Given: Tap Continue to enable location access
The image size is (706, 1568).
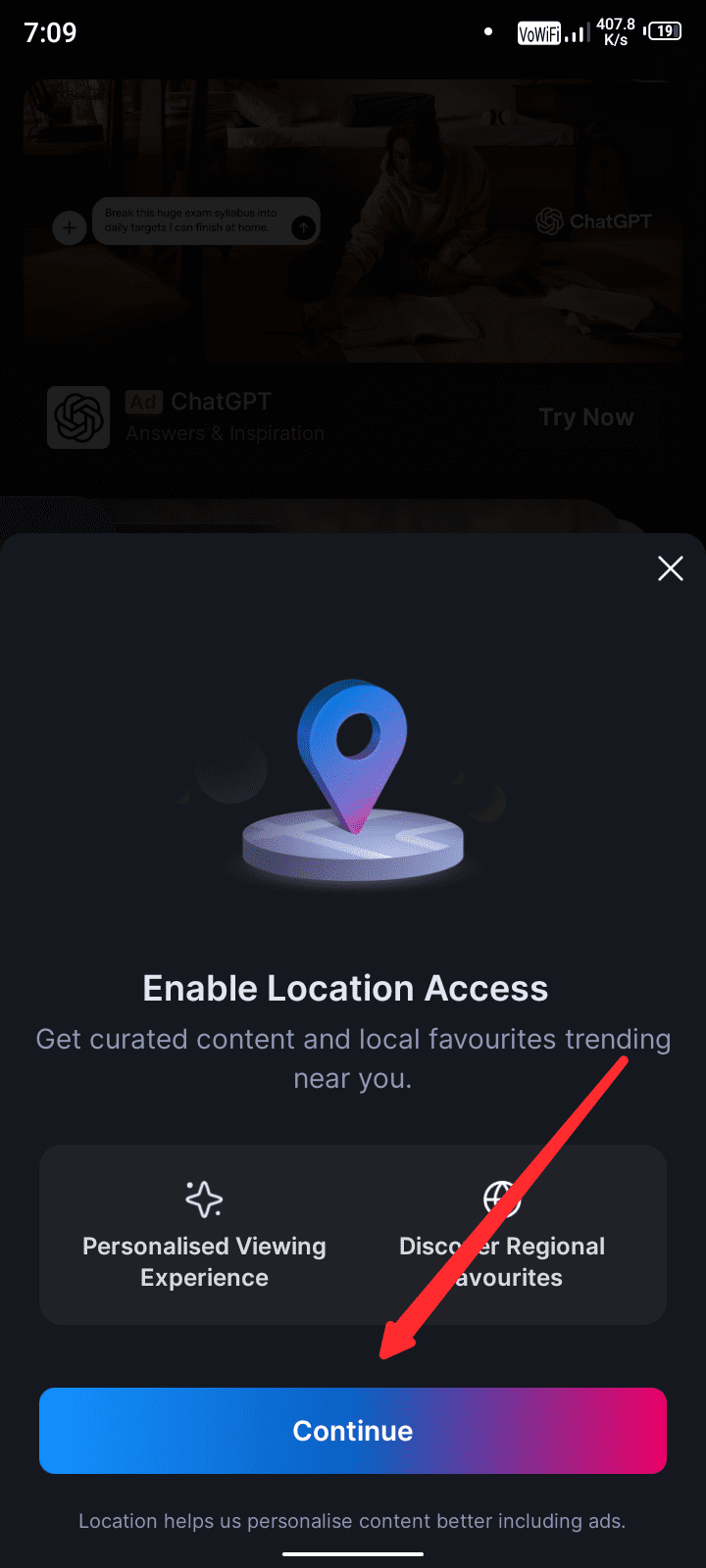Looking at the screenshot, I should [x=353, y=1430].
